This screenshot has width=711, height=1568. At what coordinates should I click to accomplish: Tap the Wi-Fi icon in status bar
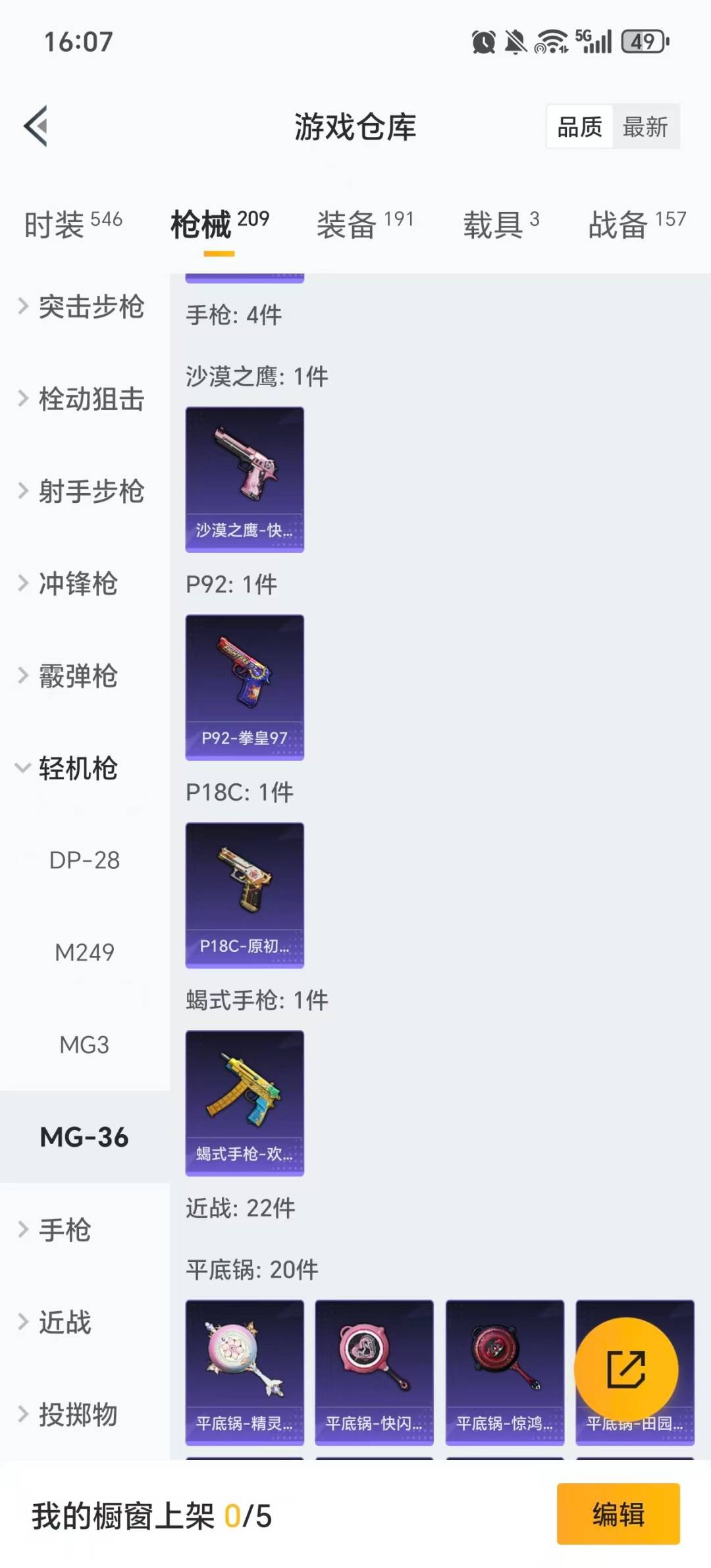550,41
